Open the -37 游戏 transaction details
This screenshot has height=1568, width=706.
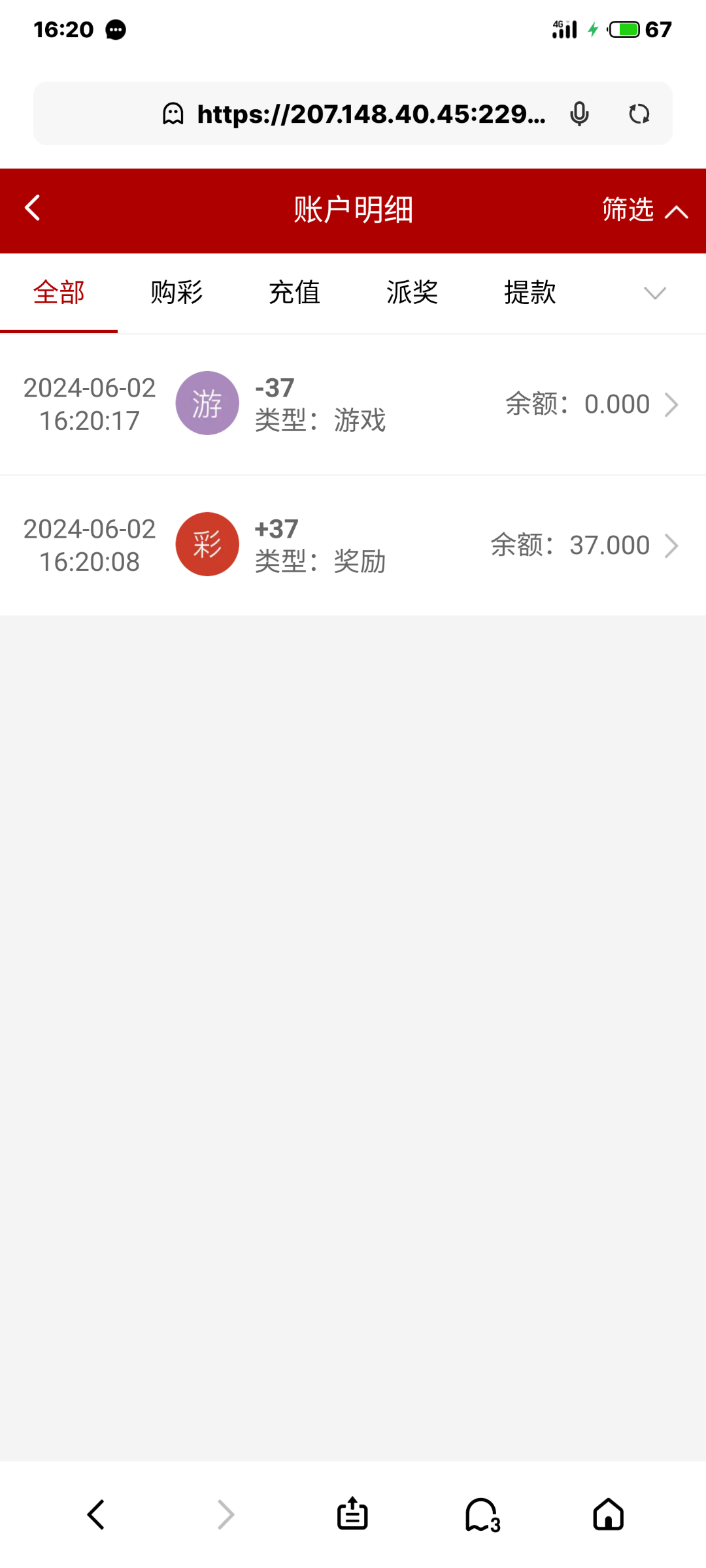[353, 404]
